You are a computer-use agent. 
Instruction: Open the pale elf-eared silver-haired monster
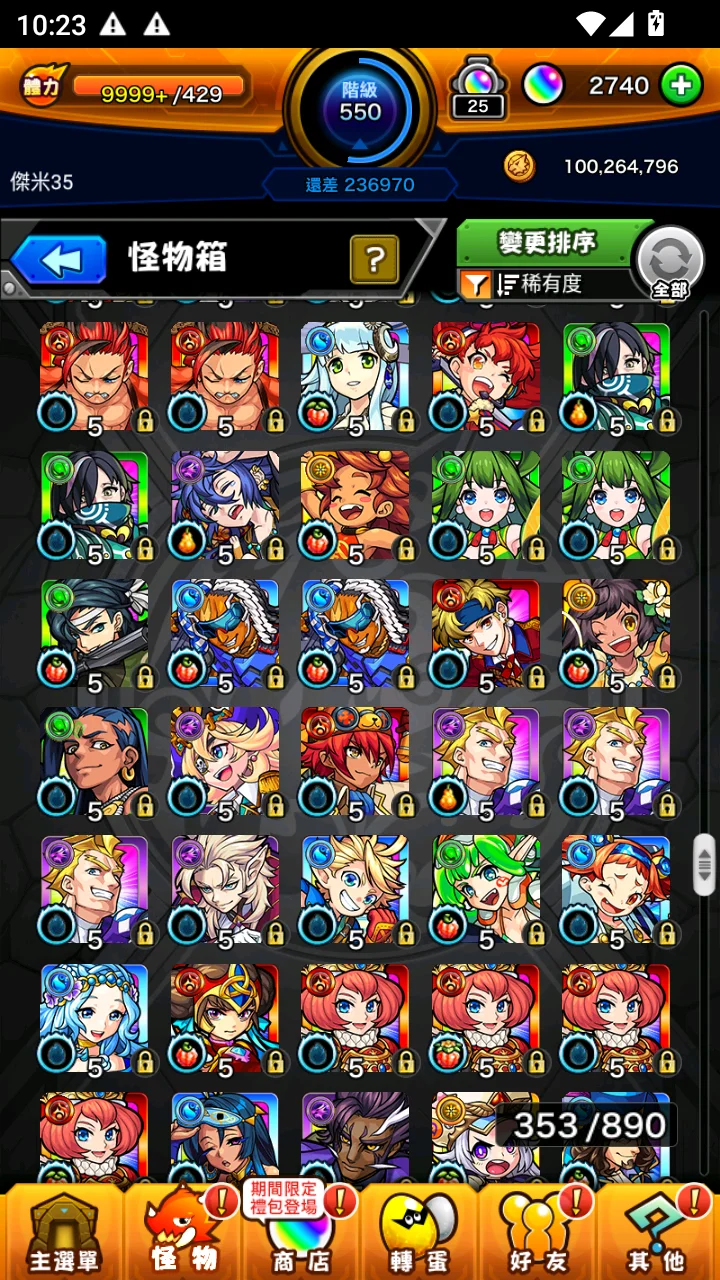tap(225, 889)
